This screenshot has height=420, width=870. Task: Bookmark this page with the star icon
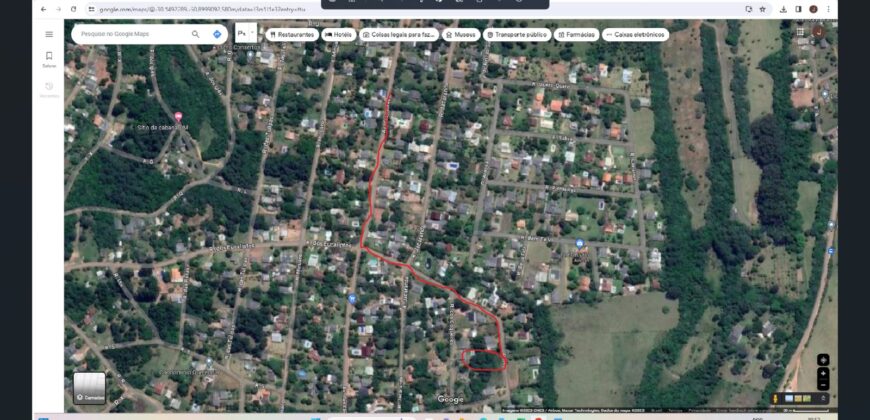pos(762,9)
